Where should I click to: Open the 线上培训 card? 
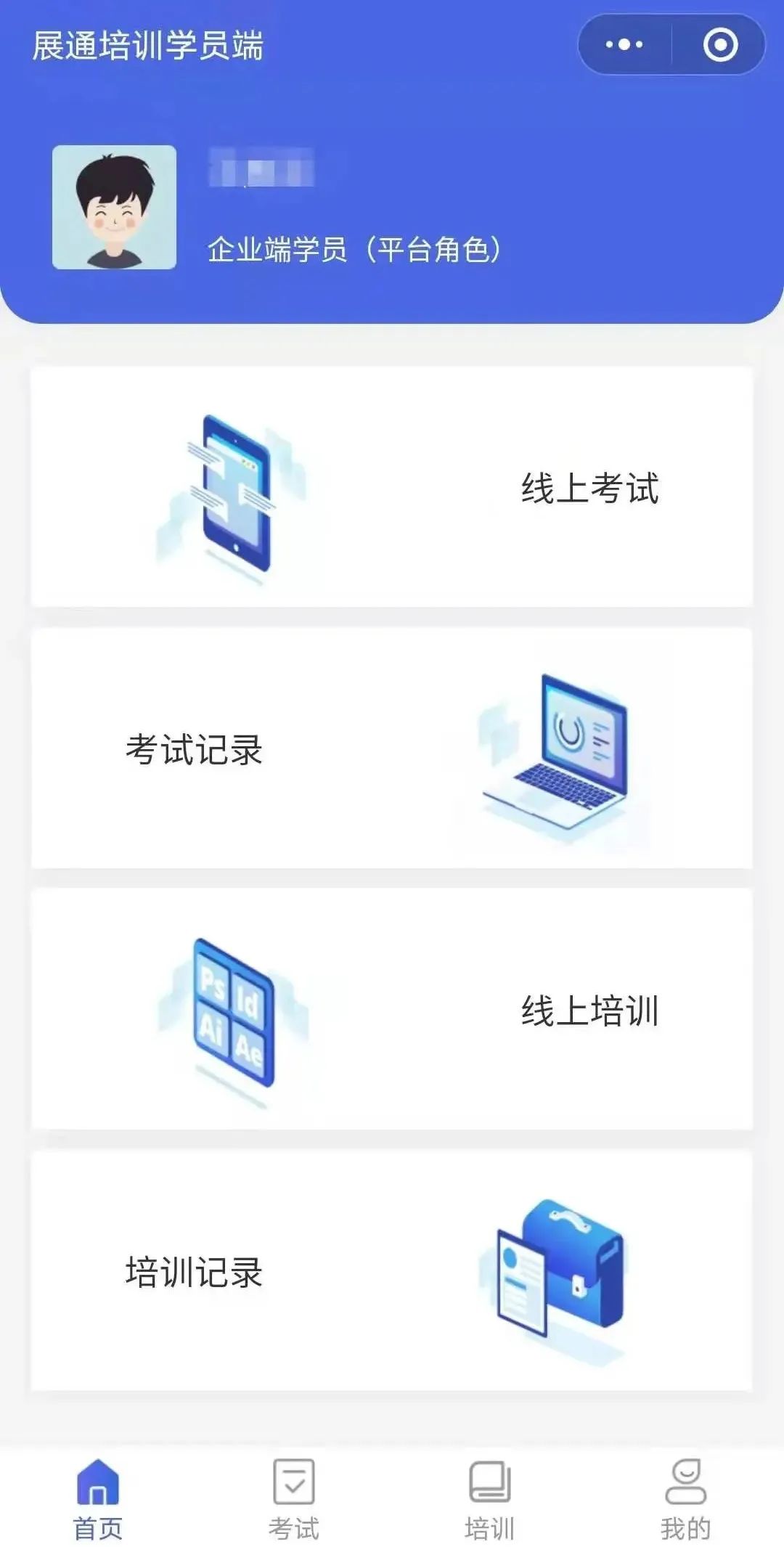click(392, 1010)
